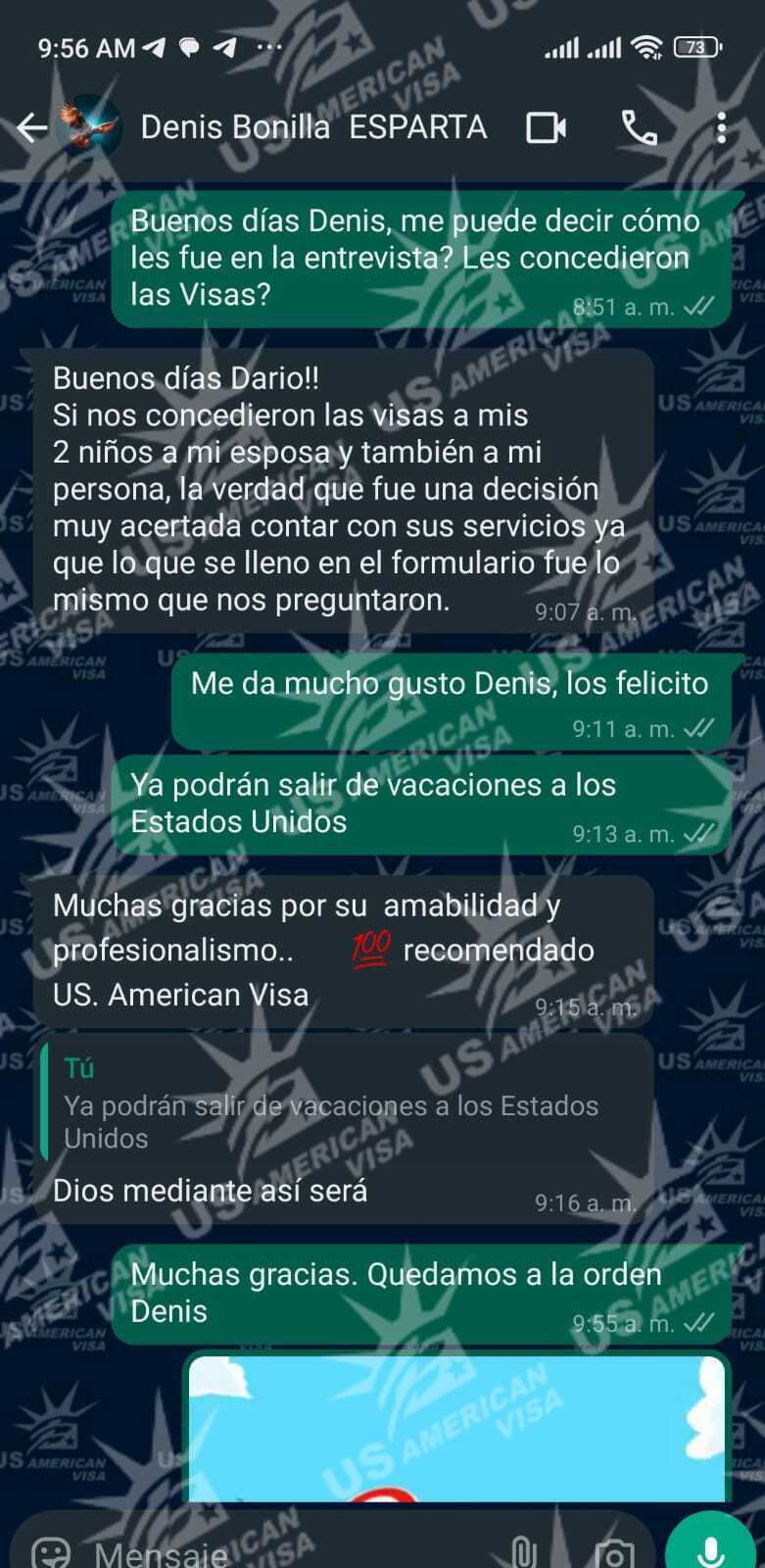Start a voice call with Denis
This screenshot has width=765, height=1568.
pos(639,127)
